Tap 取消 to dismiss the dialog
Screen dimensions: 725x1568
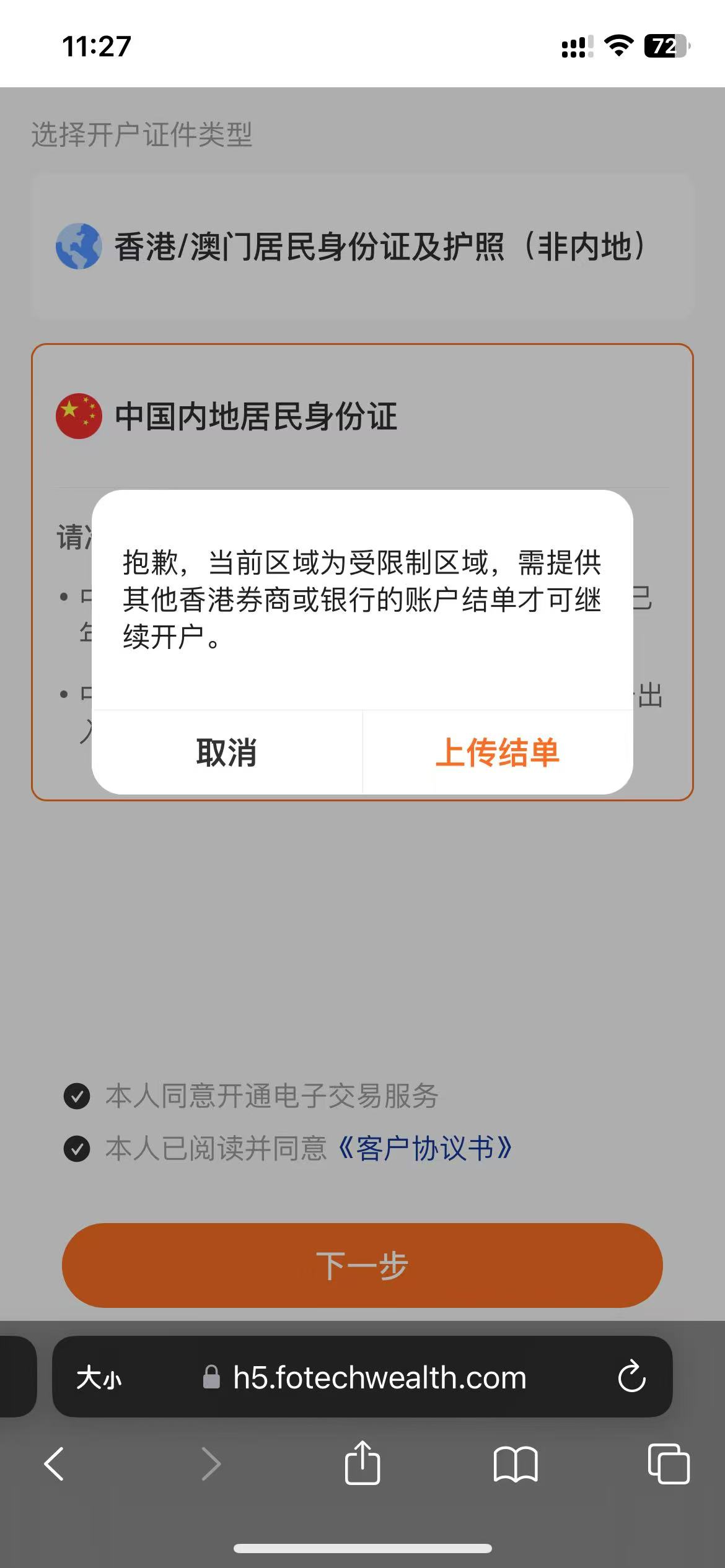tap(227, 752)
